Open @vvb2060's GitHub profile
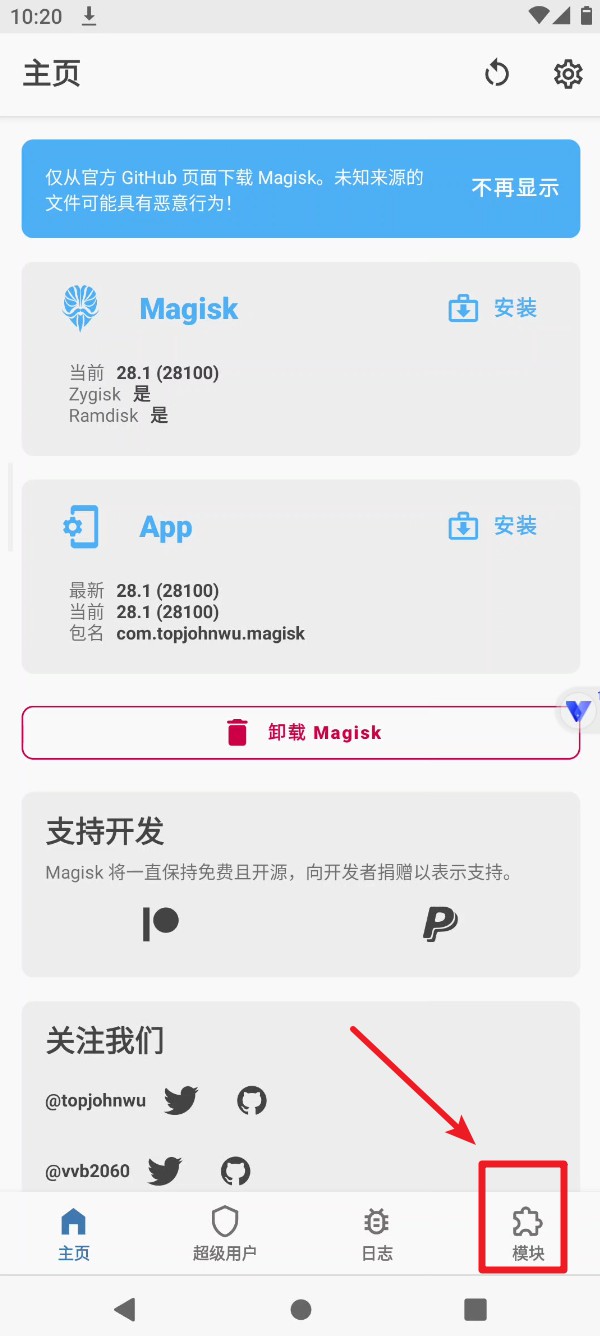Viewport: 600px width, 1336px height. click(235, 1170)
